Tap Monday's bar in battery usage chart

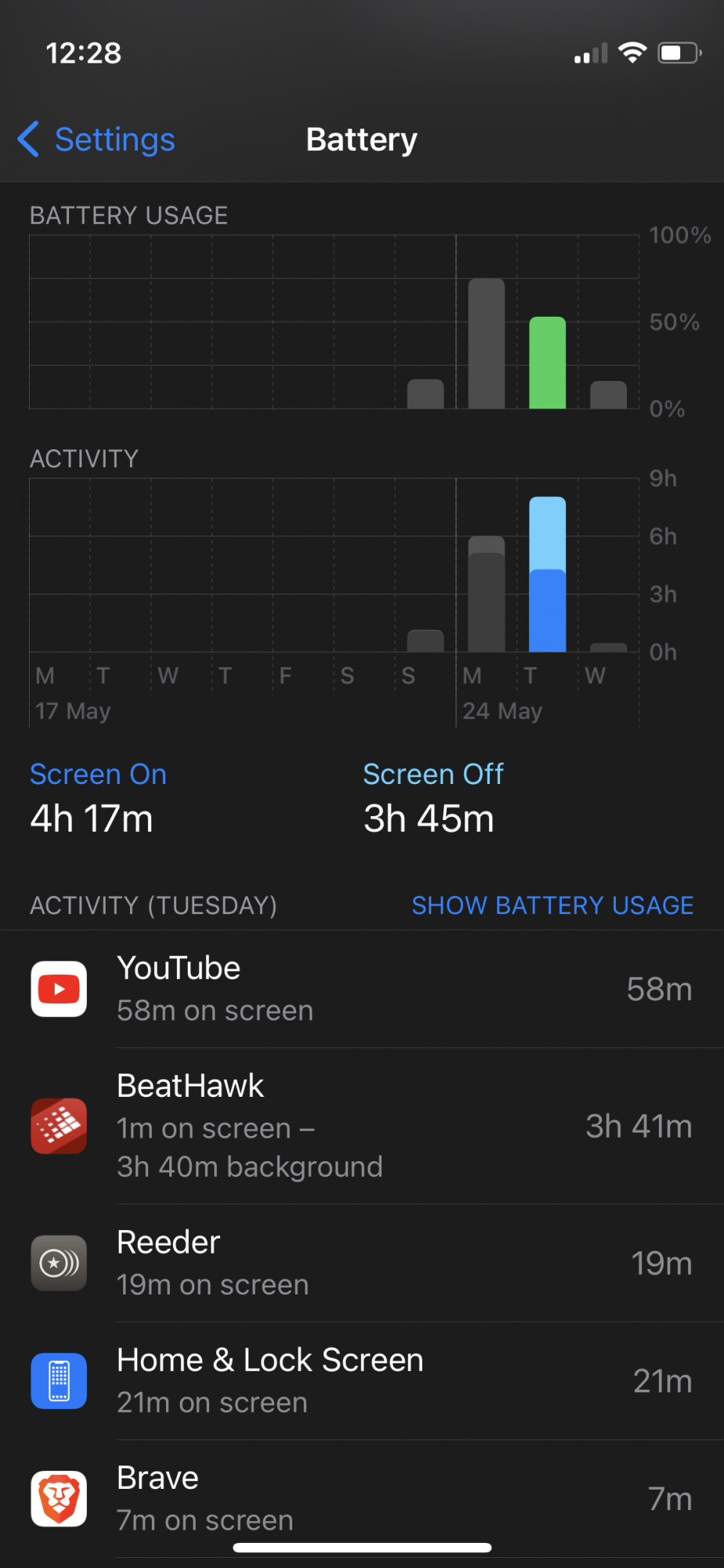click(486, 343)
